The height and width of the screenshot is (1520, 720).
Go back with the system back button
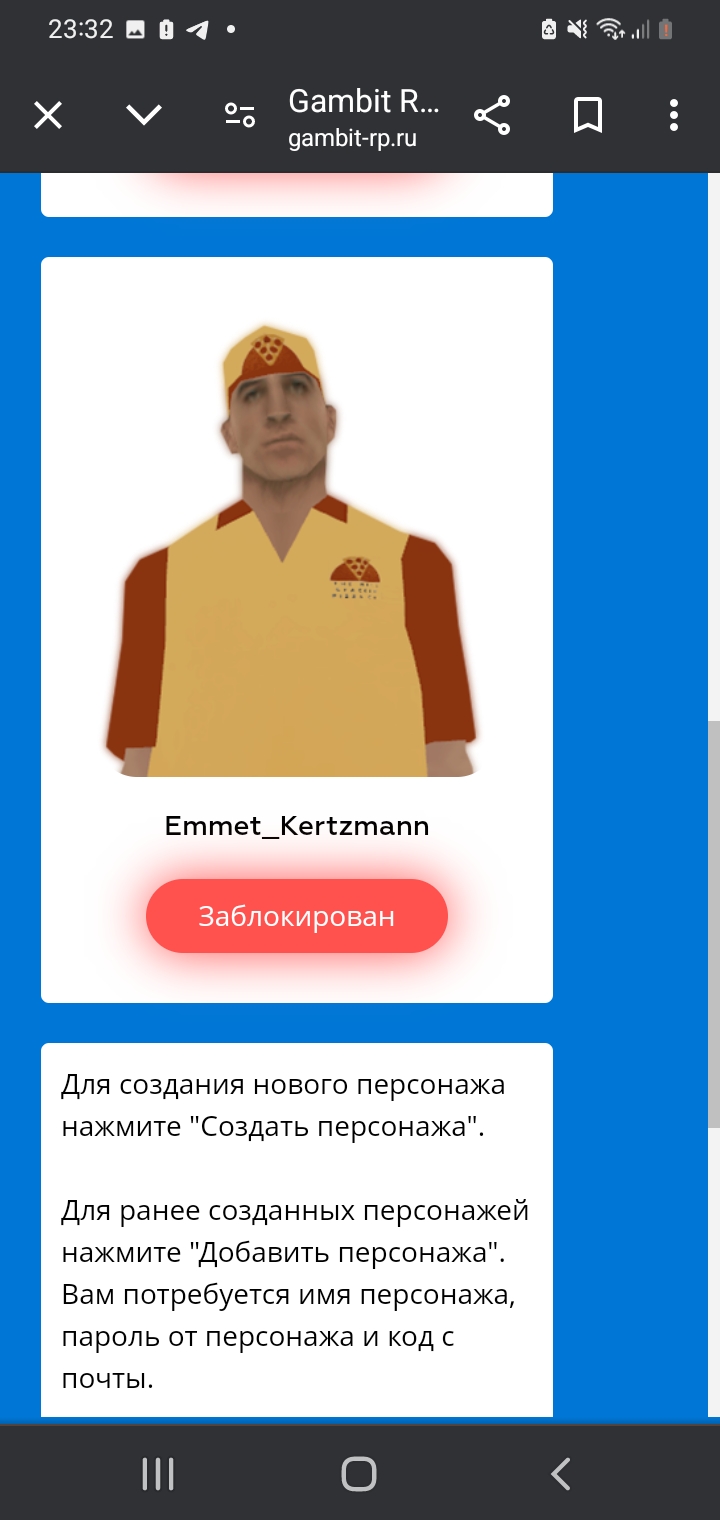click(x=561, y=1474)
